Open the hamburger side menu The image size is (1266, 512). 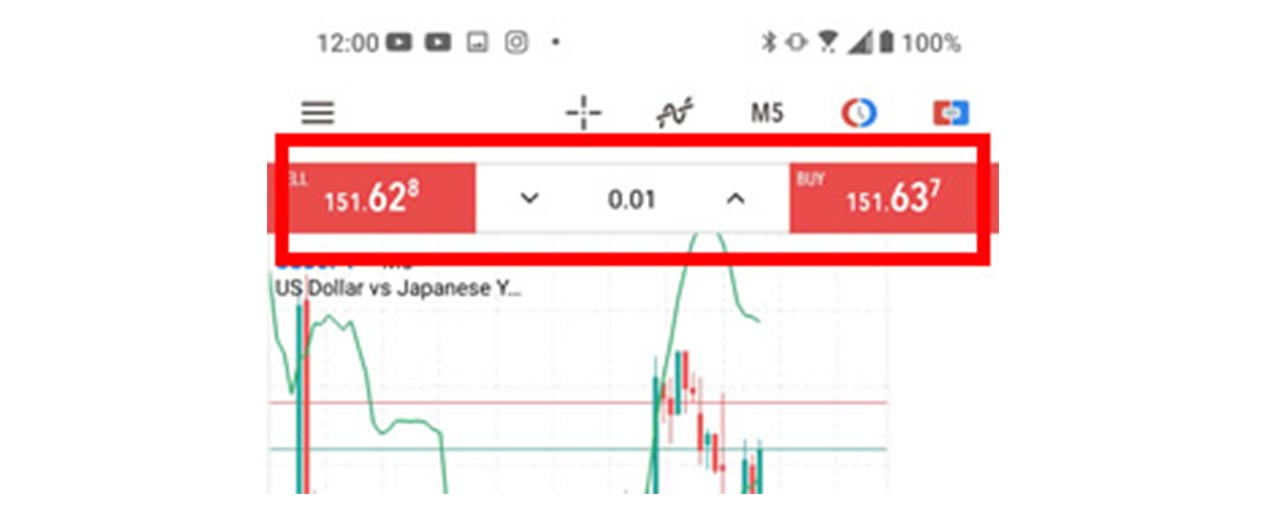tap(317, 114)
